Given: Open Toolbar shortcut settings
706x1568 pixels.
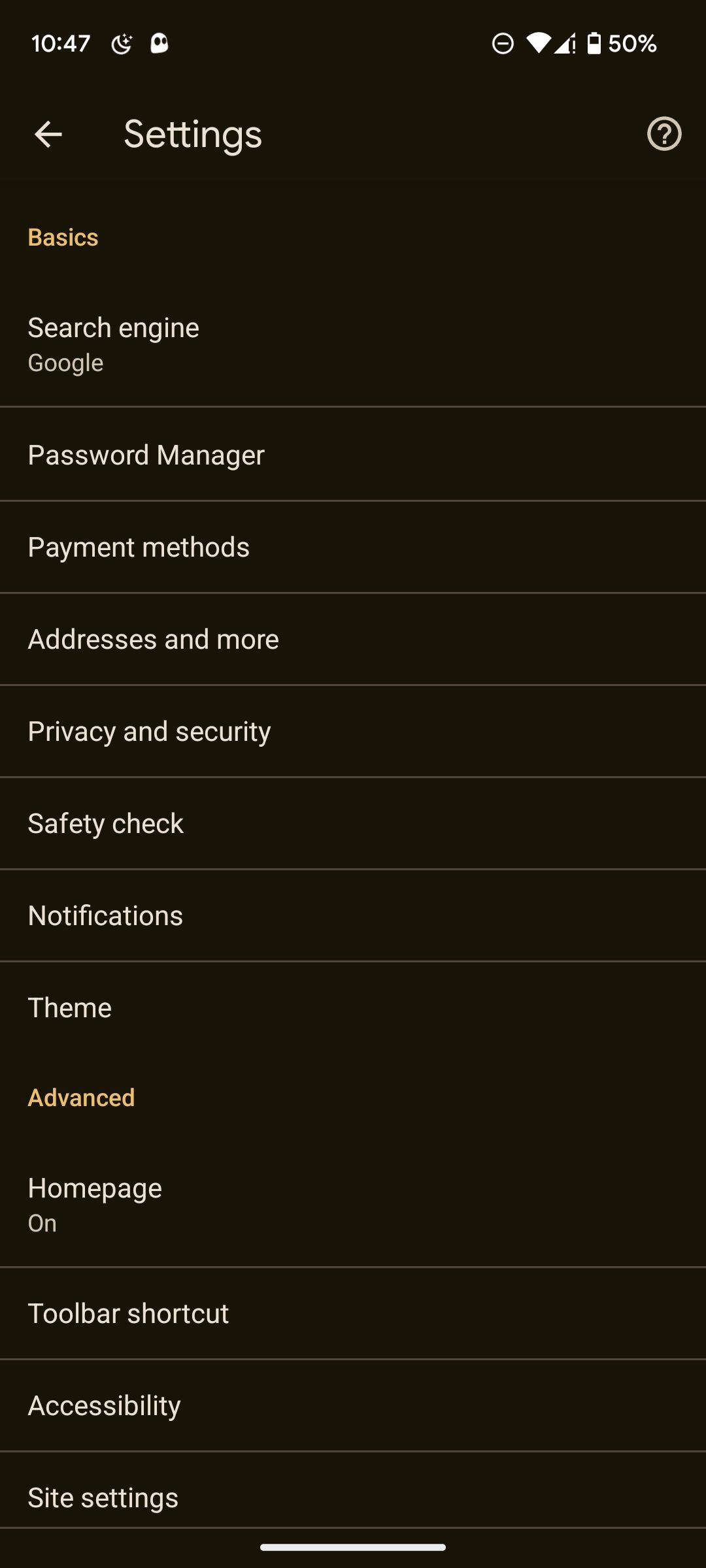Looking at the screenshot, I should 353,1313.
